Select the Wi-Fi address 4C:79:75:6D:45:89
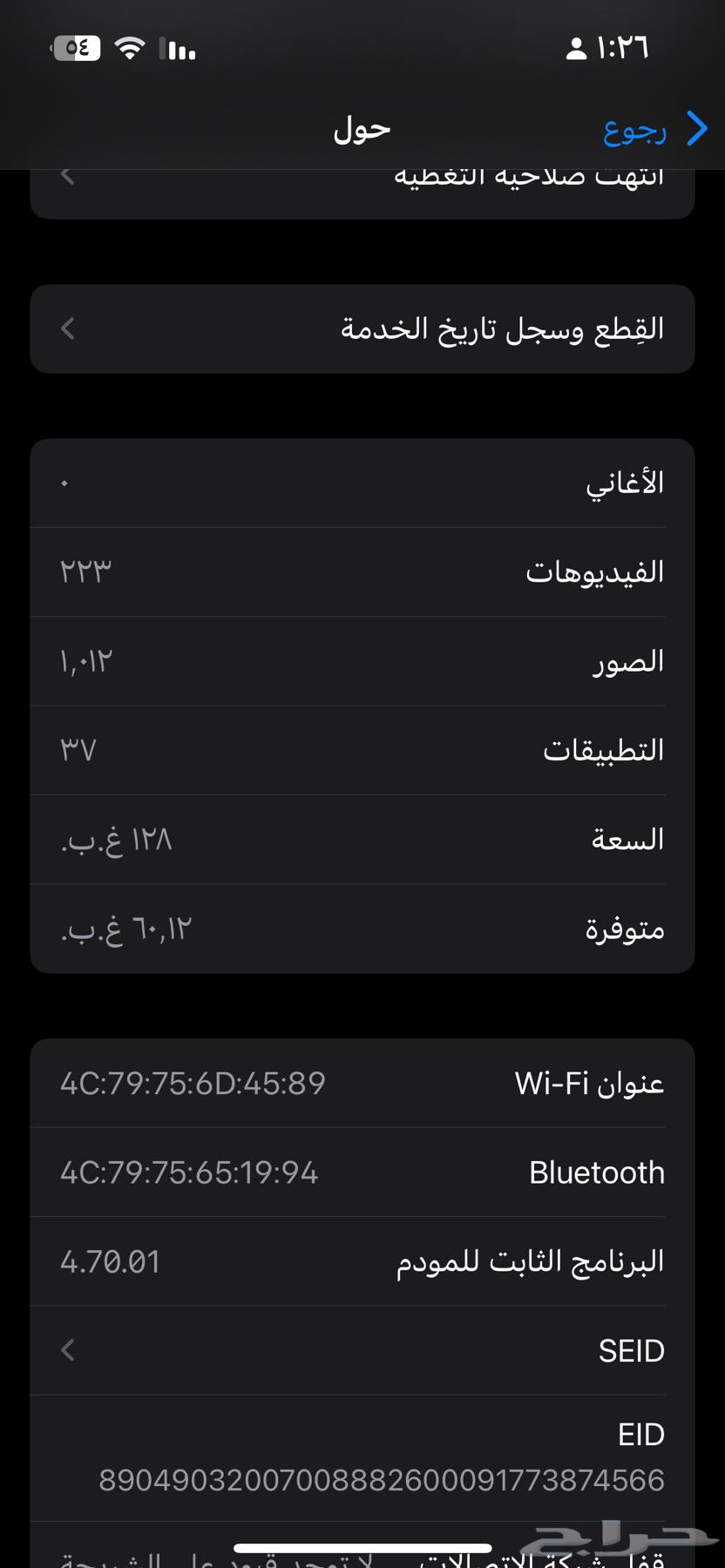This screenshot has width=725, height=1568. click(x=193, y=1084)
